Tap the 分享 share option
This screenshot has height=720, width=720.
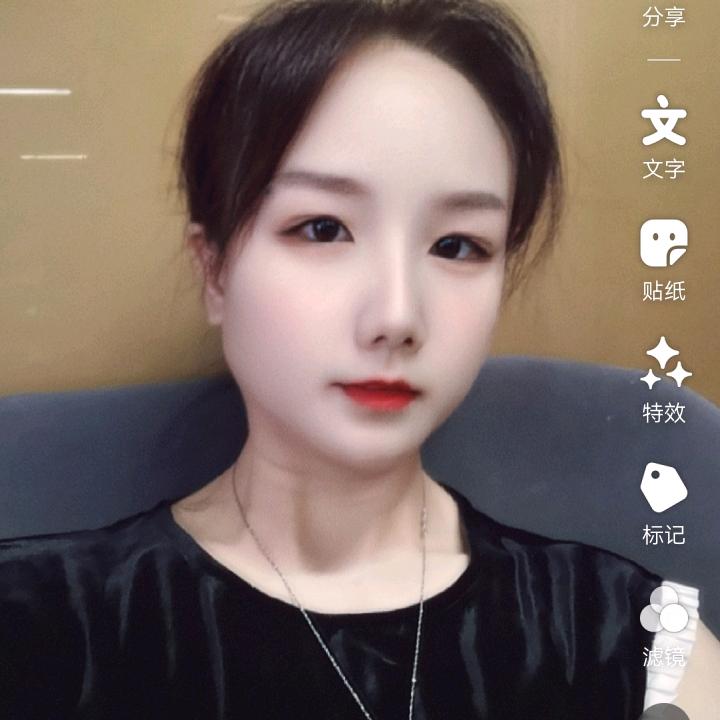coord(664,17)
